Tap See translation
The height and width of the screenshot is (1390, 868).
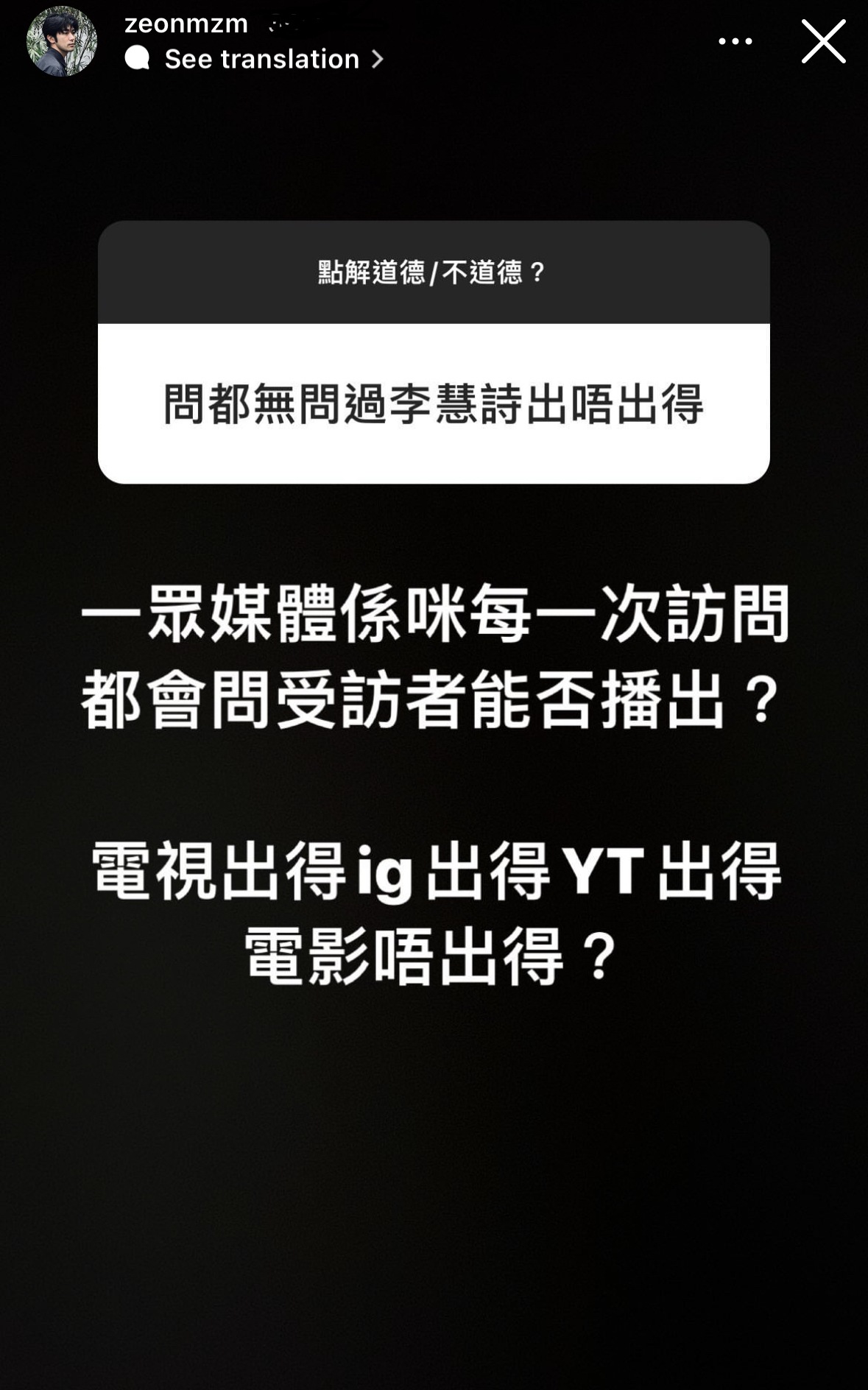tap(255, 59)
